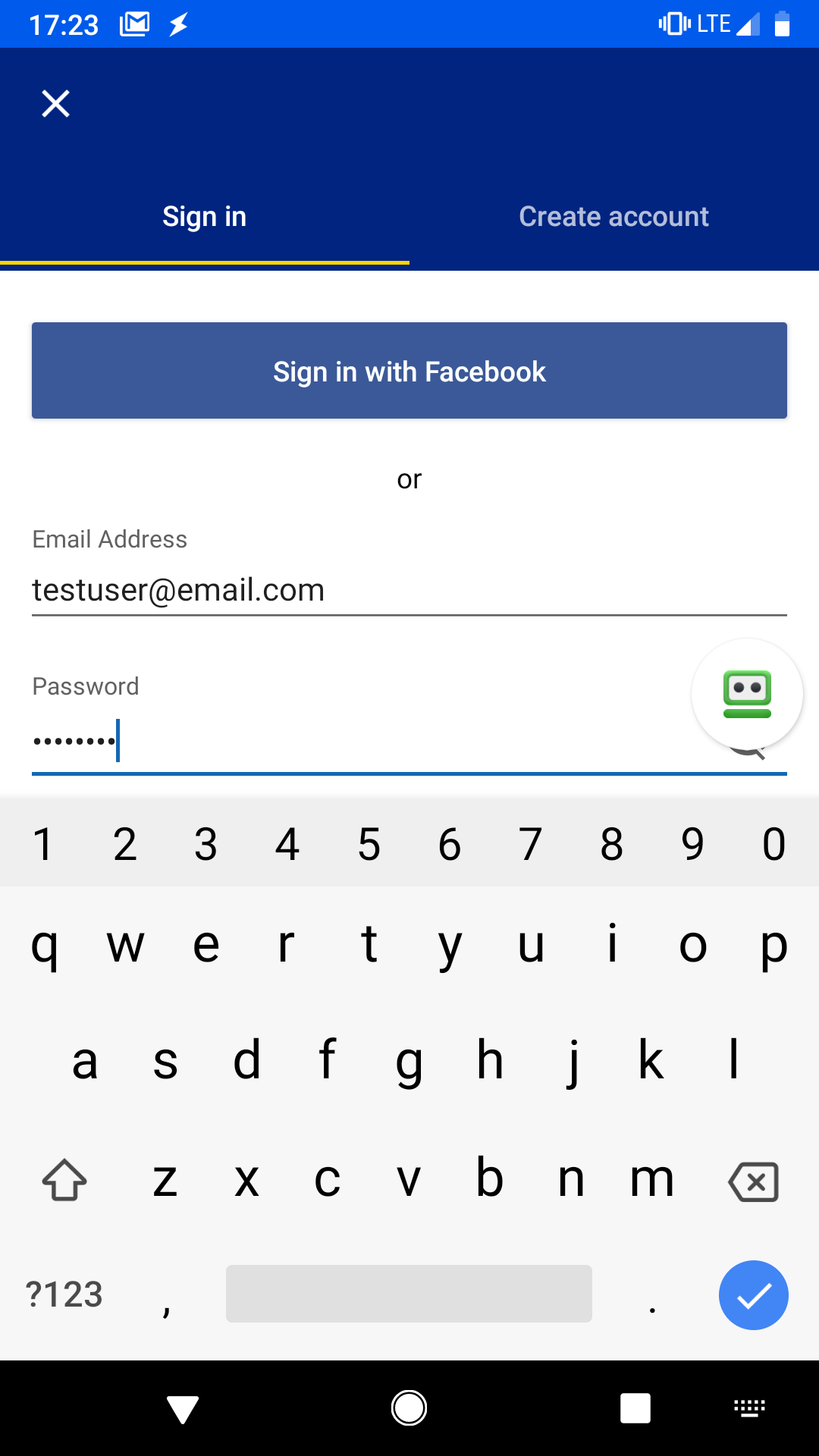Tap the keyboard backspace key
Viewport: 819px width, 1456px height.
click(753, 1181)
